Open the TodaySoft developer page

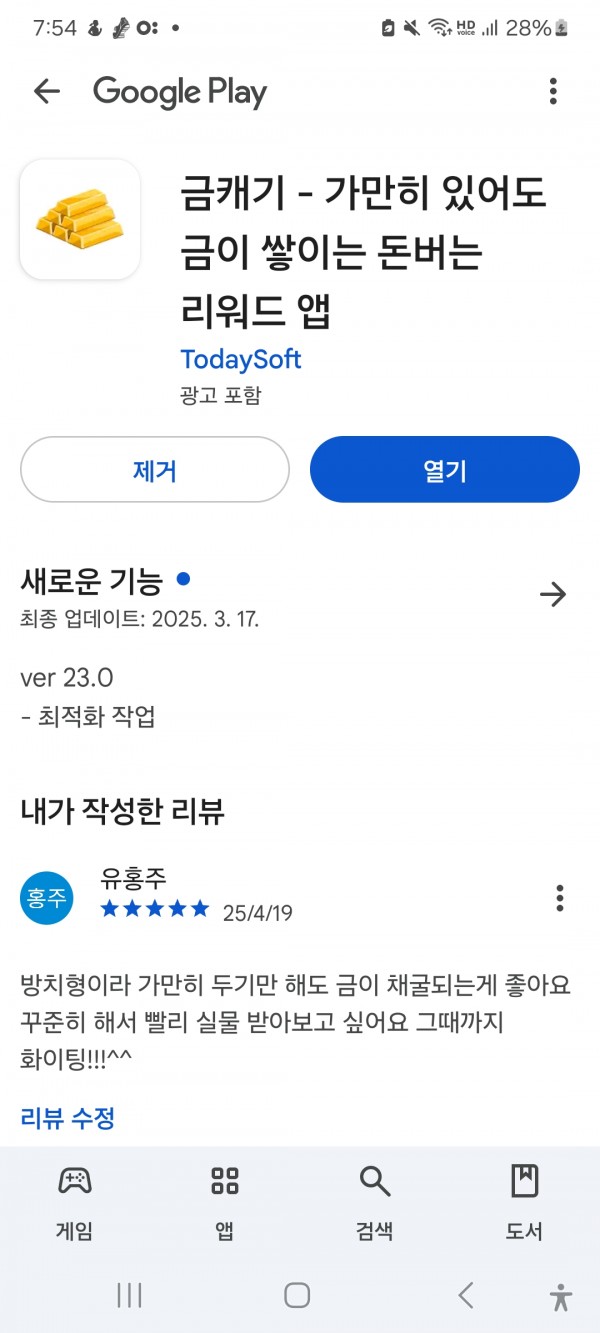241,359
